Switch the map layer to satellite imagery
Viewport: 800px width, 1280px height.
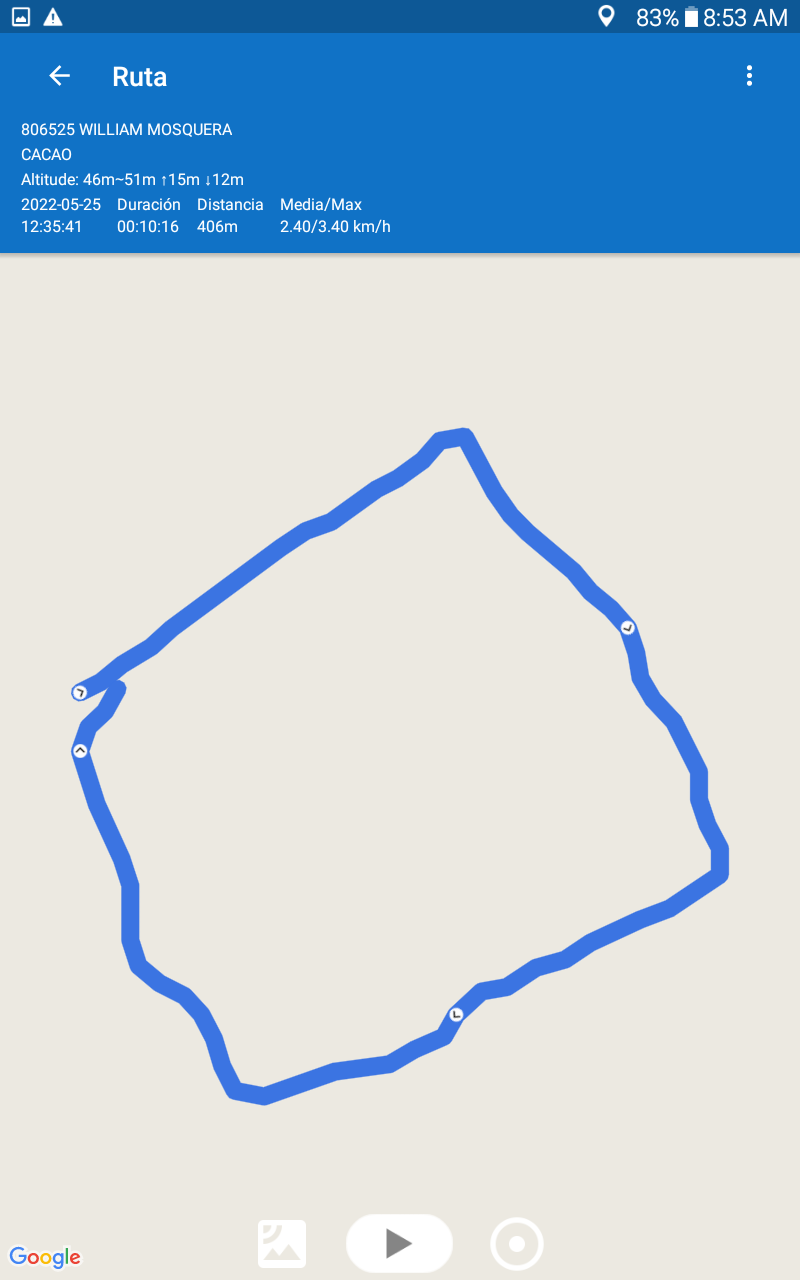click(282, 1244)
